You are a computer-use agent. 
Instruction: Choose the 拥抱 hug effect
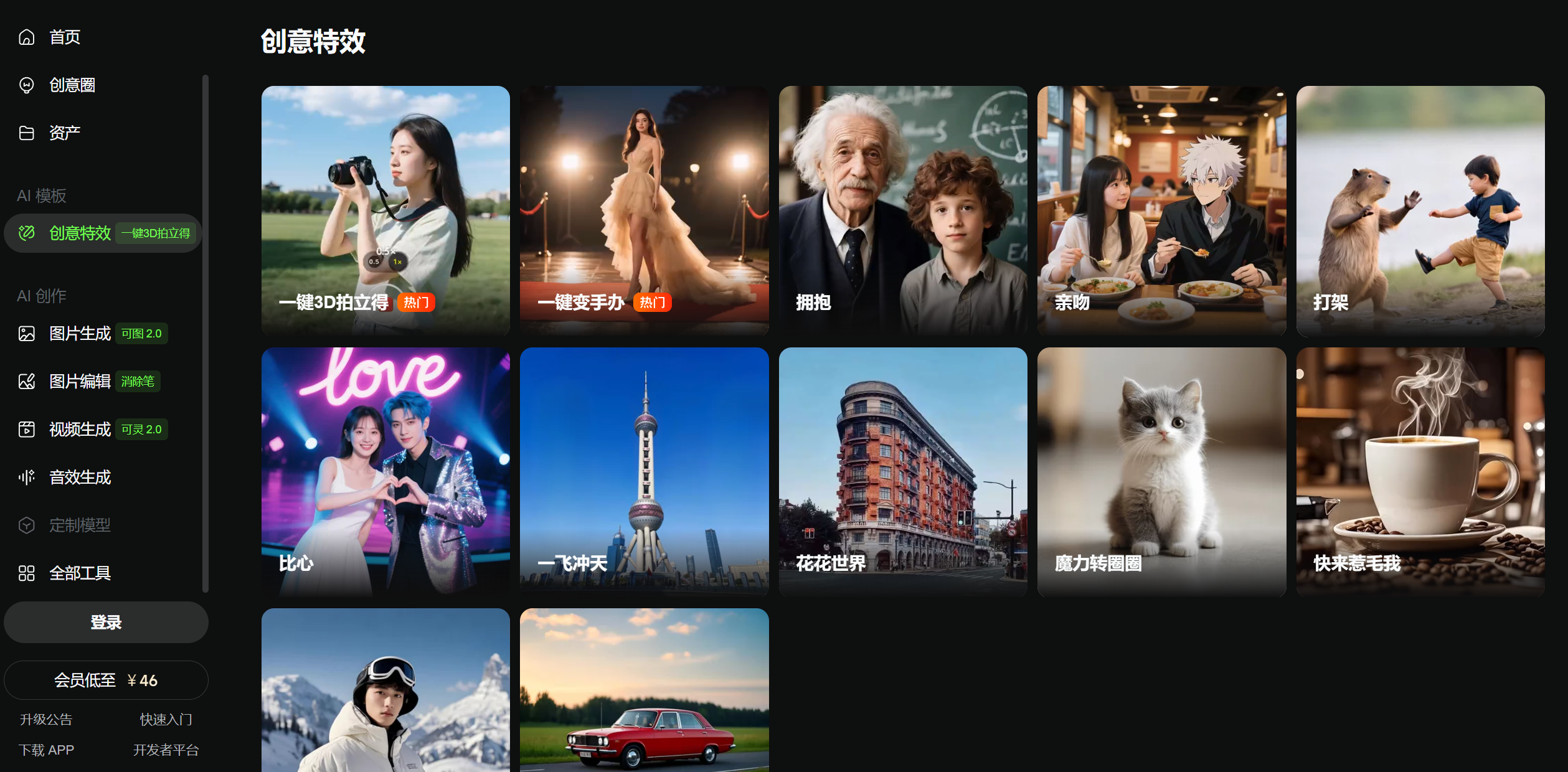(x=903, y=210)
